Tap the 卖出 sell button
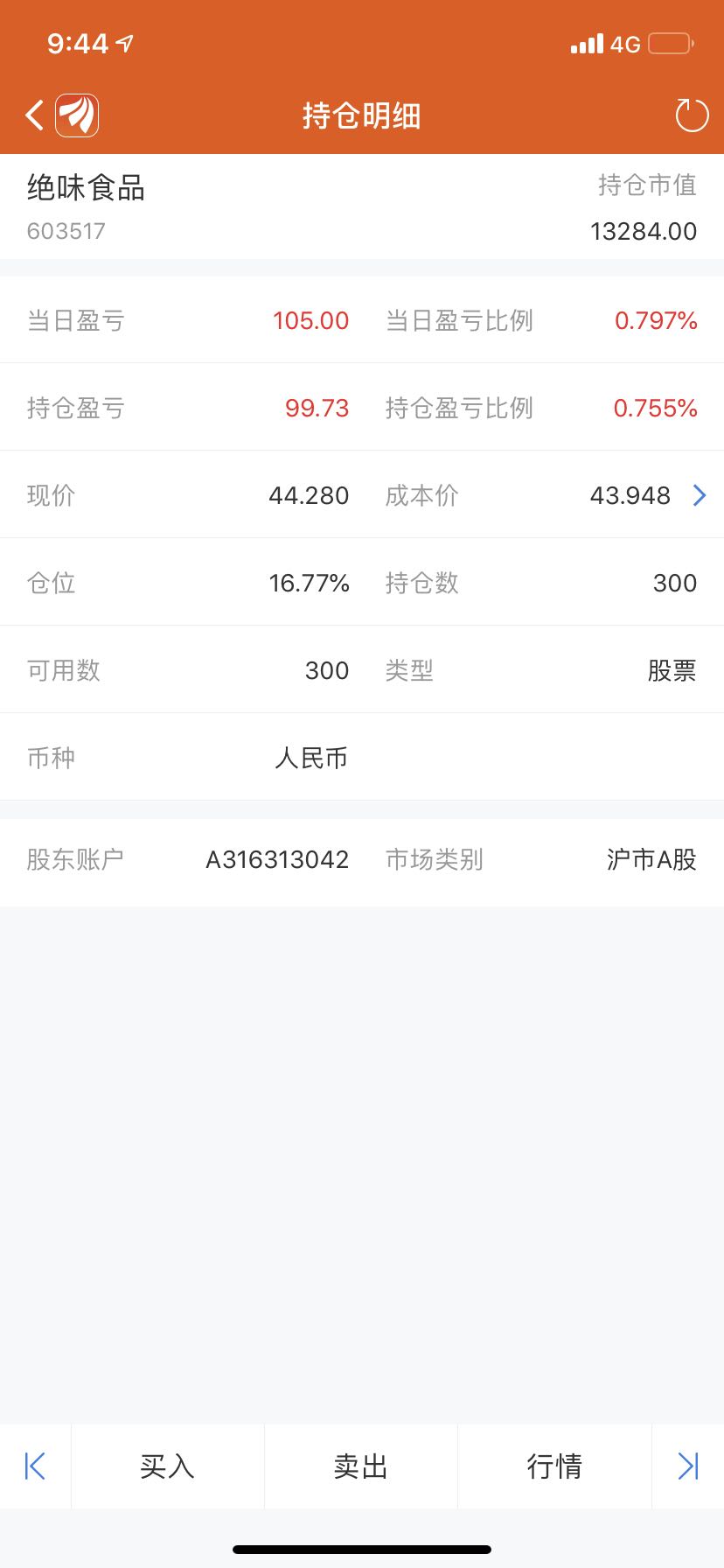The width and height of the screenshot is (724, 1568). click(x=361, y=1466)
